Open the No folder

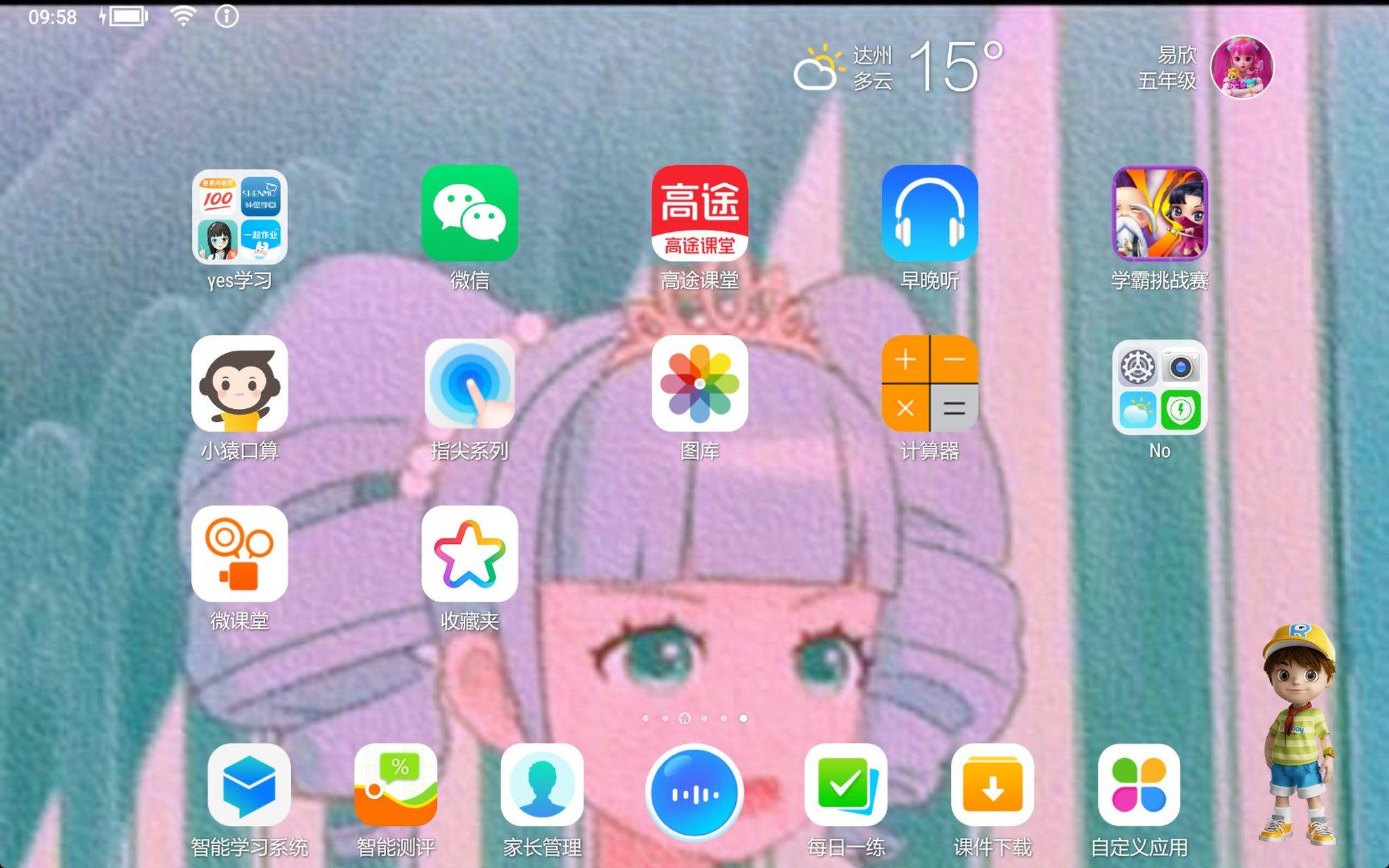pyautogui.click(x=1159, y=387)
